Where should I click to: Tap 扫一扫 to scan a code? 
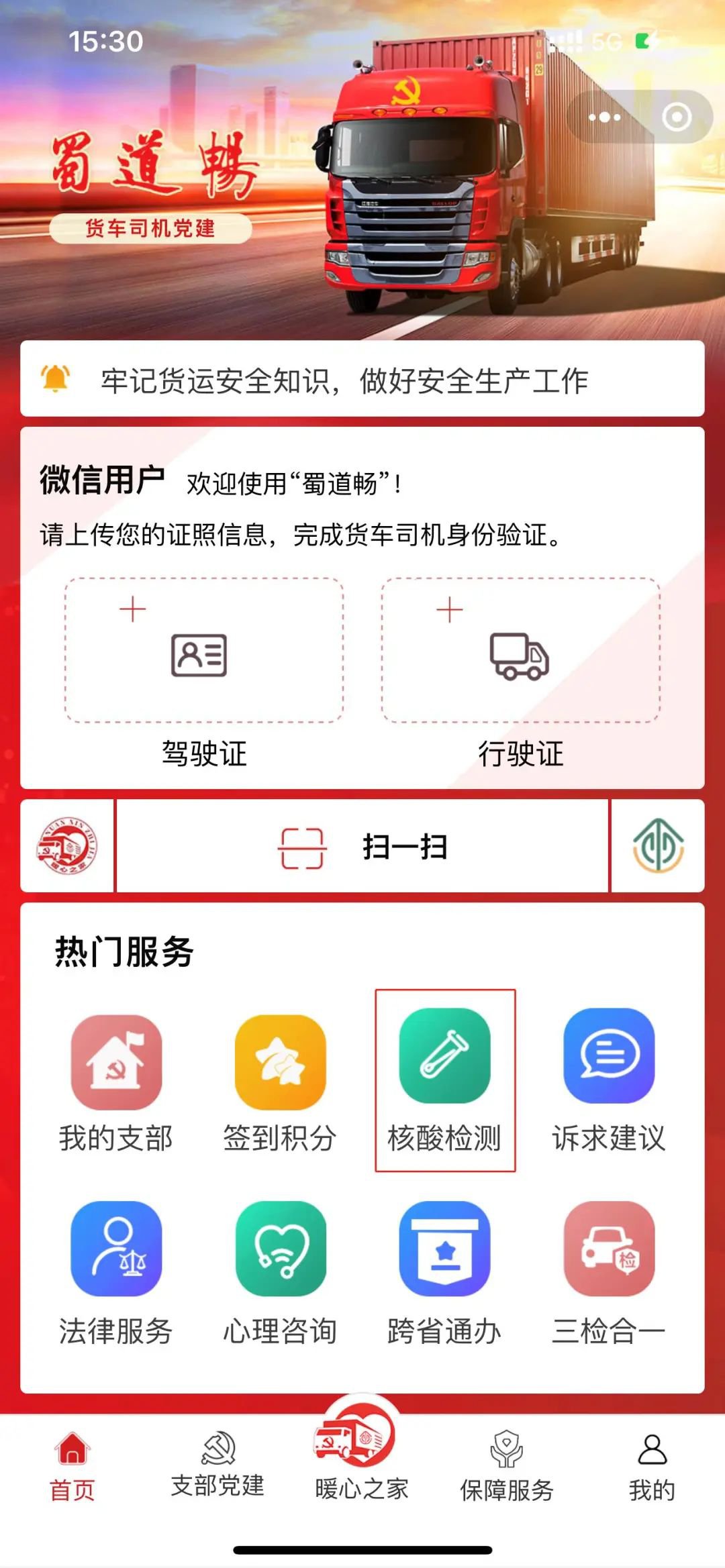(362, 847)
